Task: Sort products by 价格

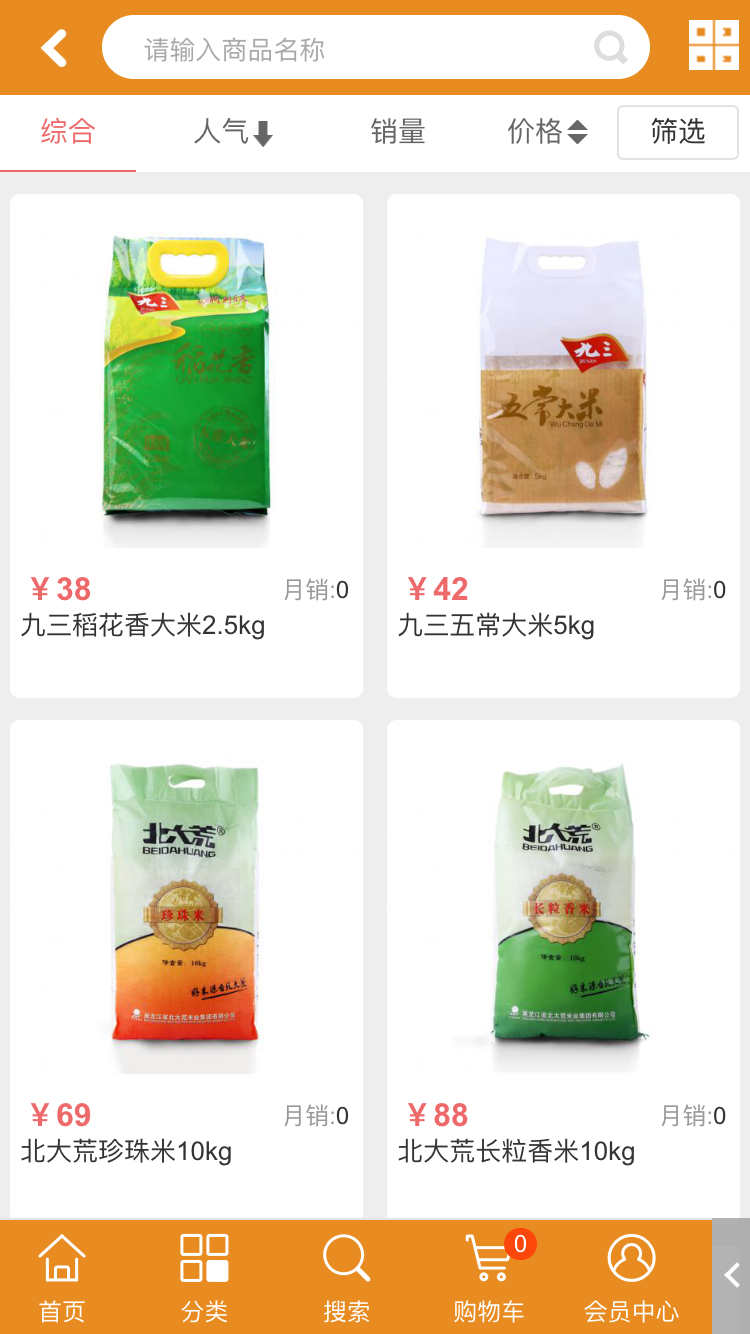Action: click(x=547, y=132)
